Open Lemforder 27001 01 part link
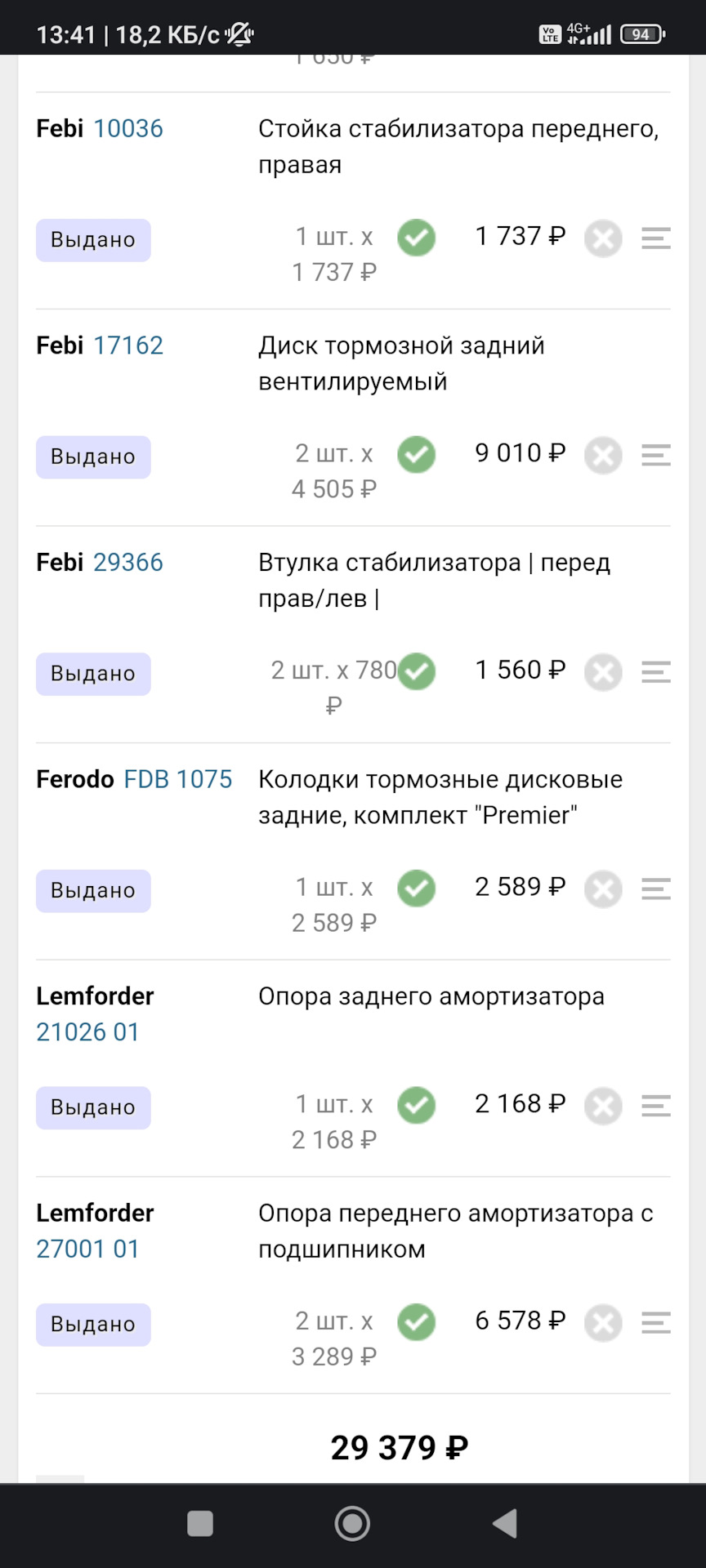Screen dimensions: 706x1568 87,1249
